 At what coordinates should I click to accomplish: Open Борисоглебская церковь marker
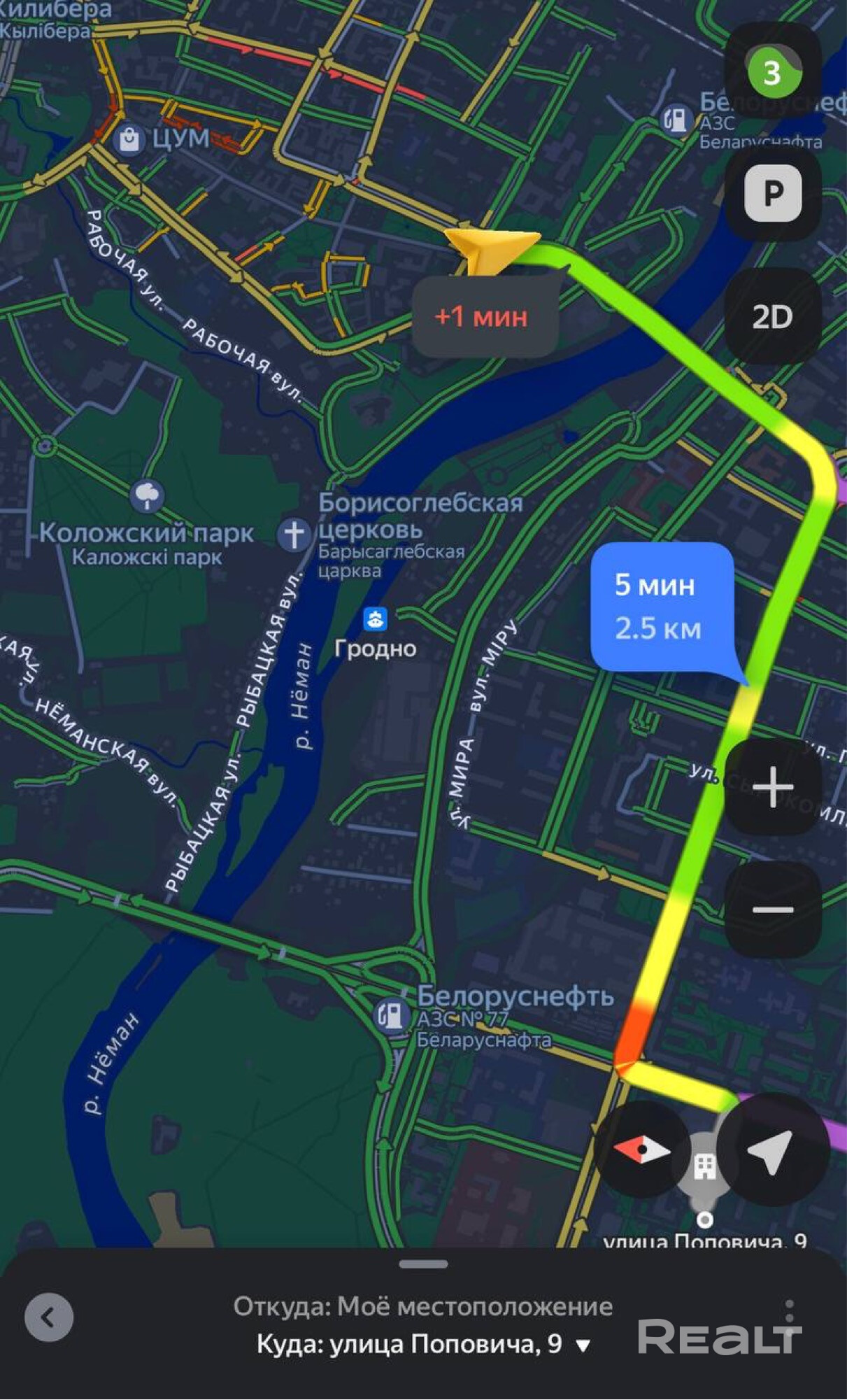click(294, 534)
